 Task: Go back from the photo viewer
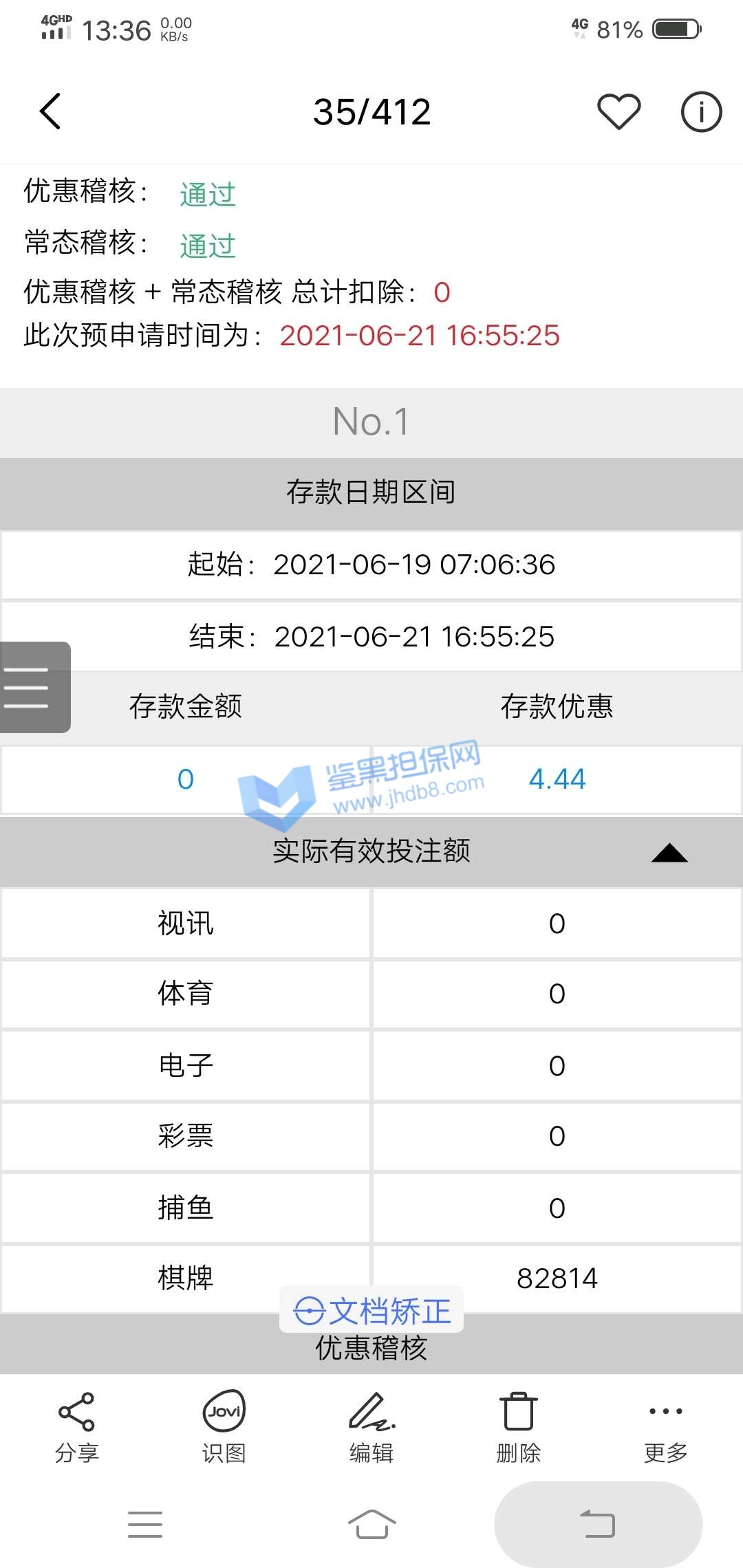pos(50,111)
